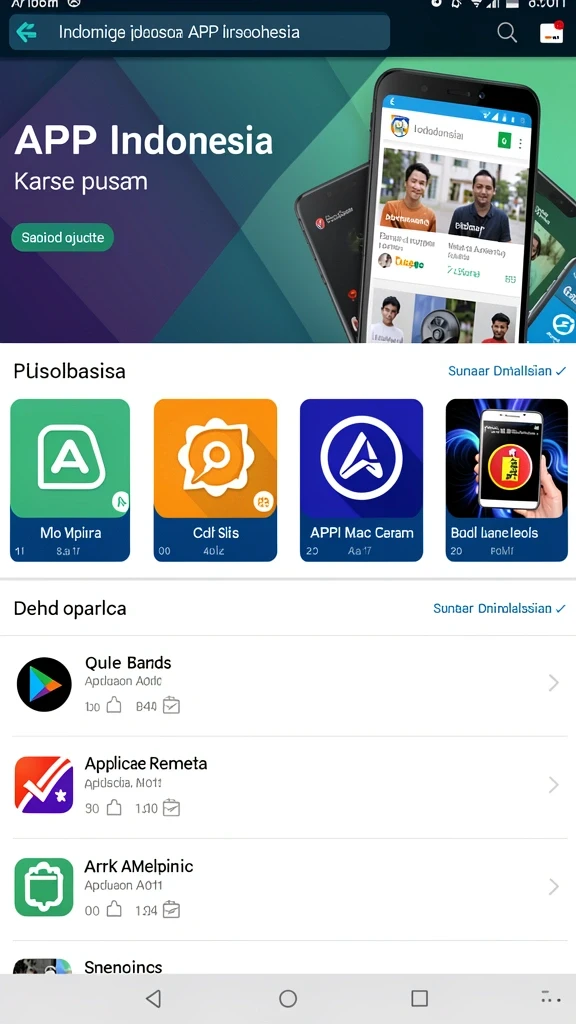Screen dimensions: 576x1024
Task: Open the search magnifier icon
Action: 507,32
